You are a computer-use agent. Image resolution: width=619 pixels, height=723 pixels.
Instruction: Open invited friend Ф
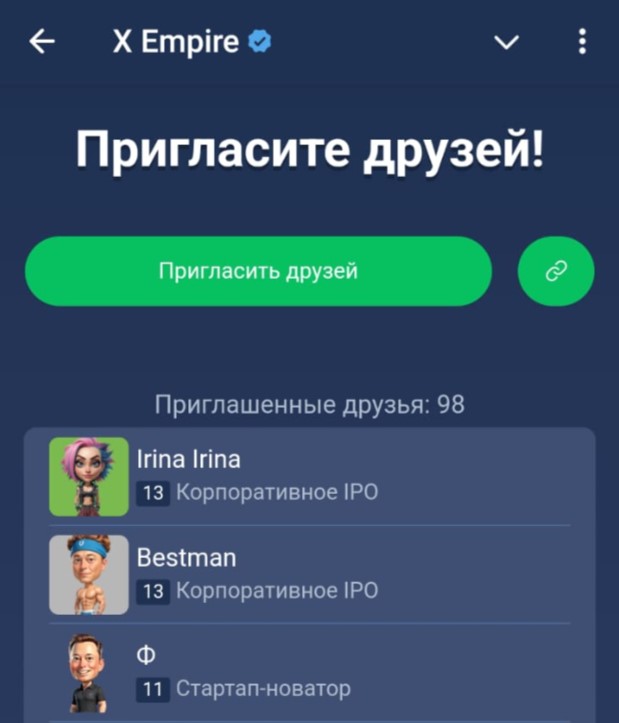tap(310, 672)
